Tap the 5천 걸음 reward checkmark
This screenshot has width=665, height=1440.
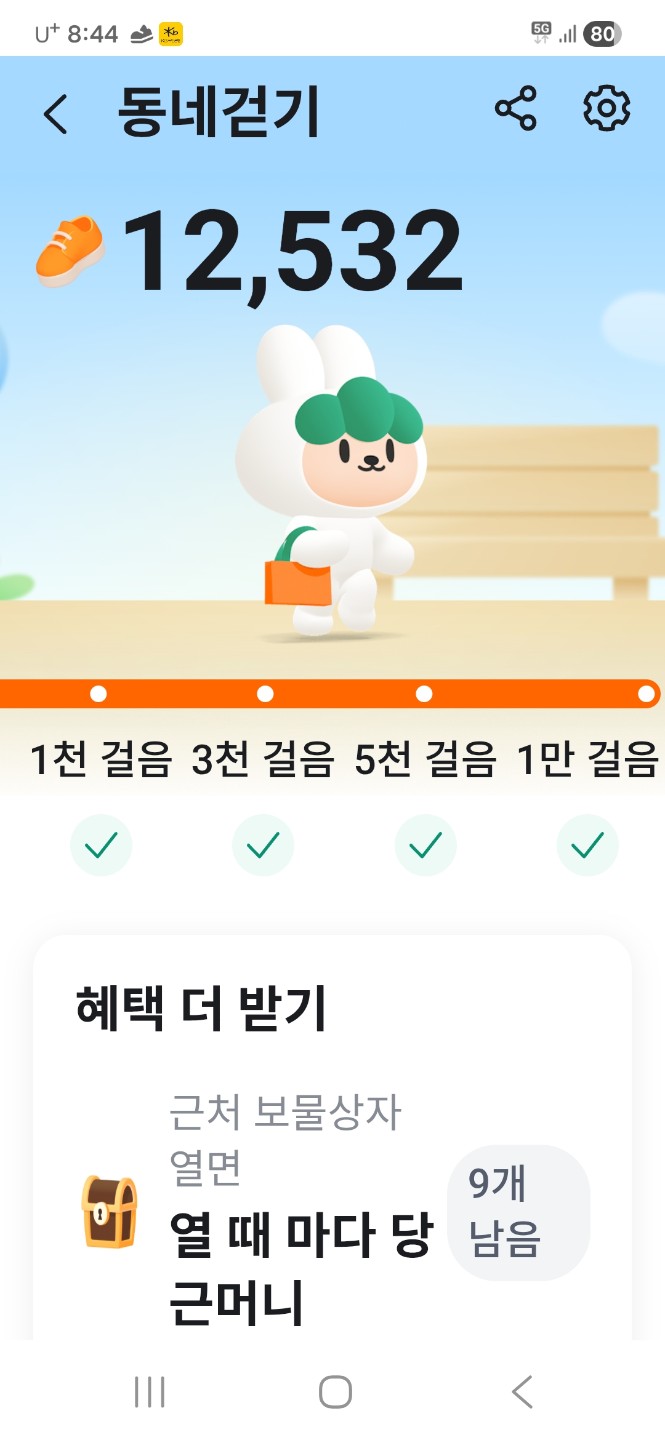[x=426, y=846]
